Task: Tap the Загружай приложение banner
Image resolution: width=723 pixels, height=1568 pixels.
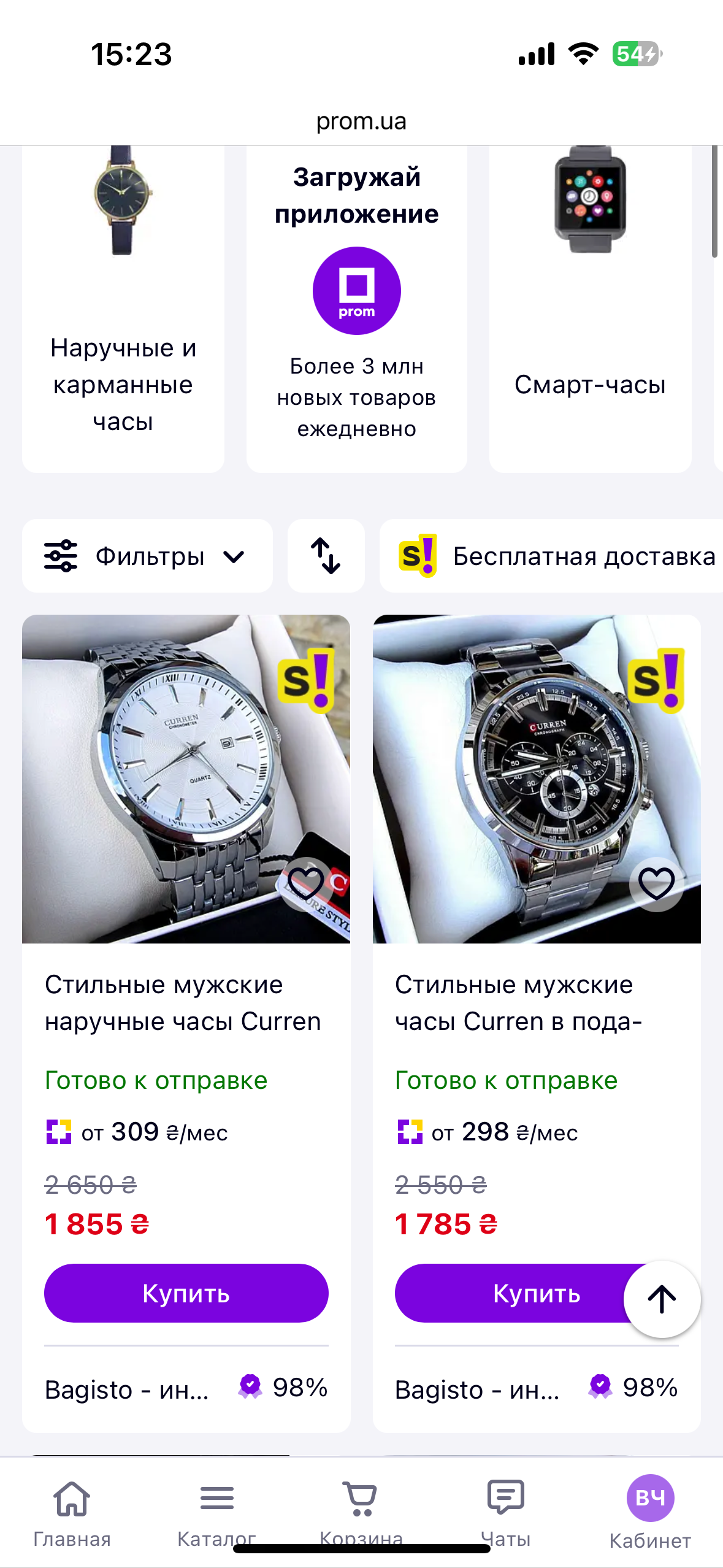Action: 356,309
